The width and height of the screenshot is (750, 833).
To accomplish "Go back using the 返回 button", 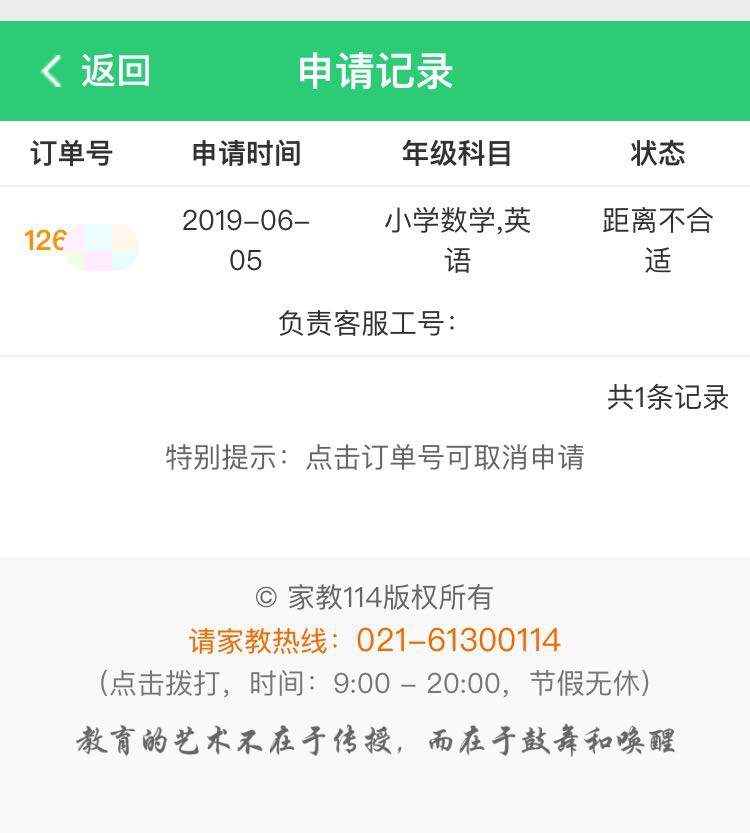I will 95,71.
